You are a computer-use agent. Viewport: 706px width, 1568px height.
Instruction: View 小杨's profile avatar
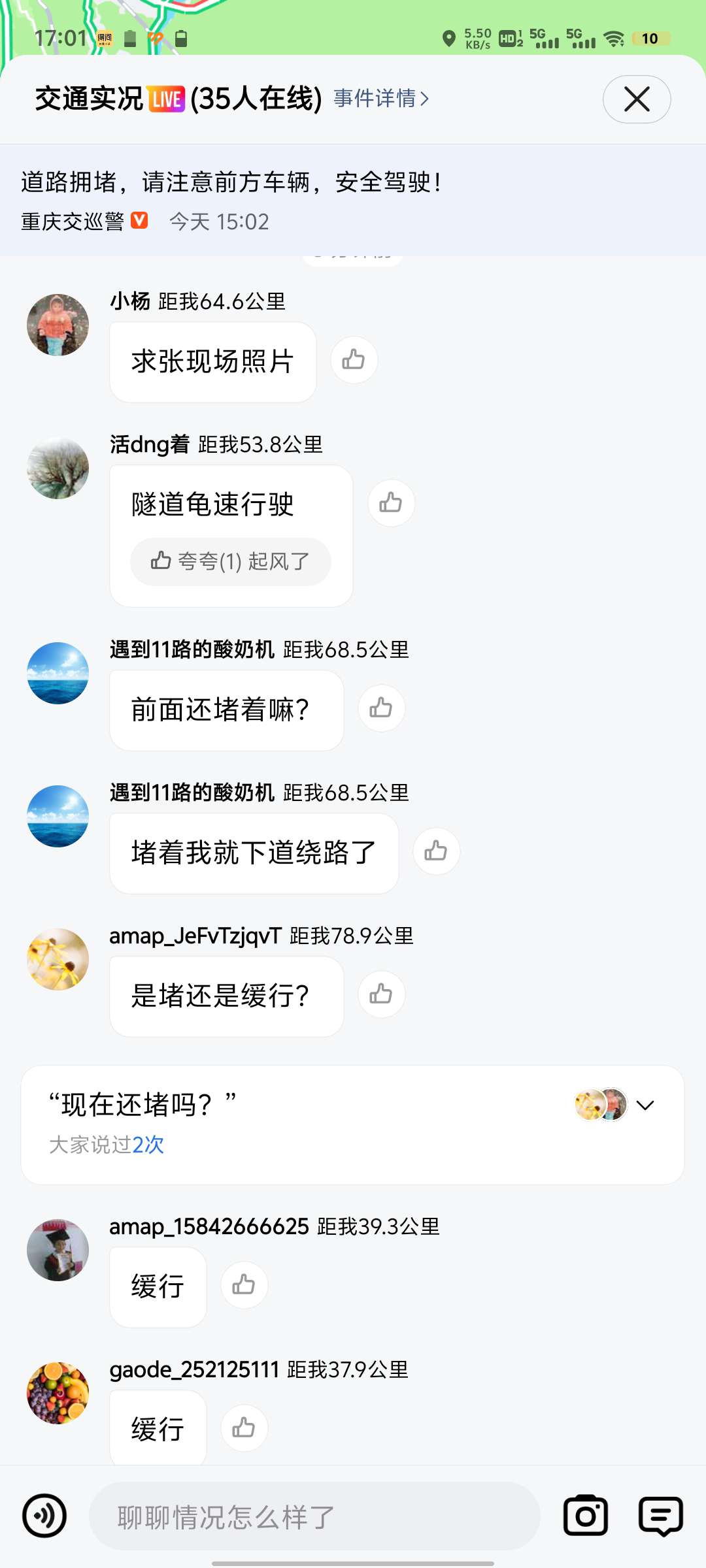[x=58, y=325]
